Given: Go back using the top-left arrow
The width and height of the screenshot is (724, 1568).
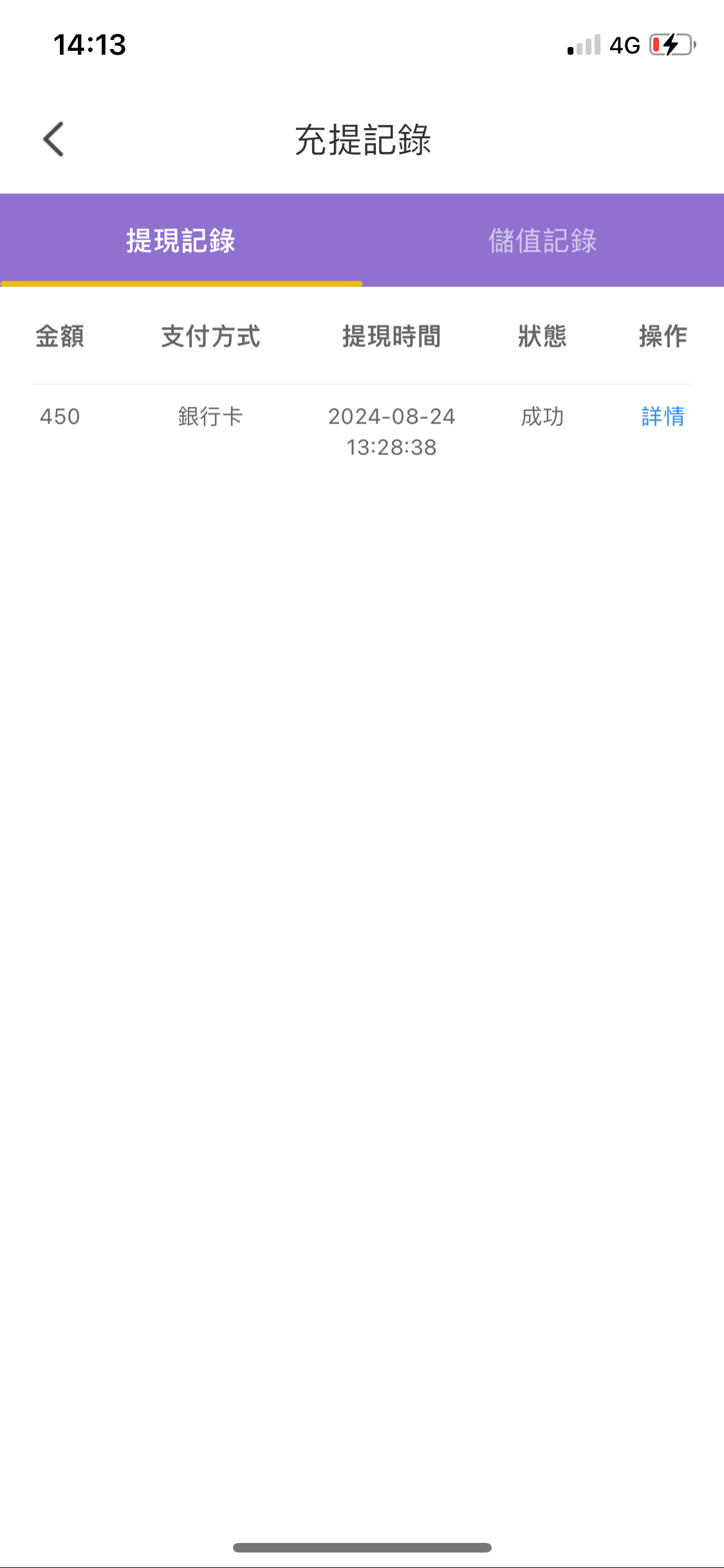Looking at the screenshot, I should 54,139.
